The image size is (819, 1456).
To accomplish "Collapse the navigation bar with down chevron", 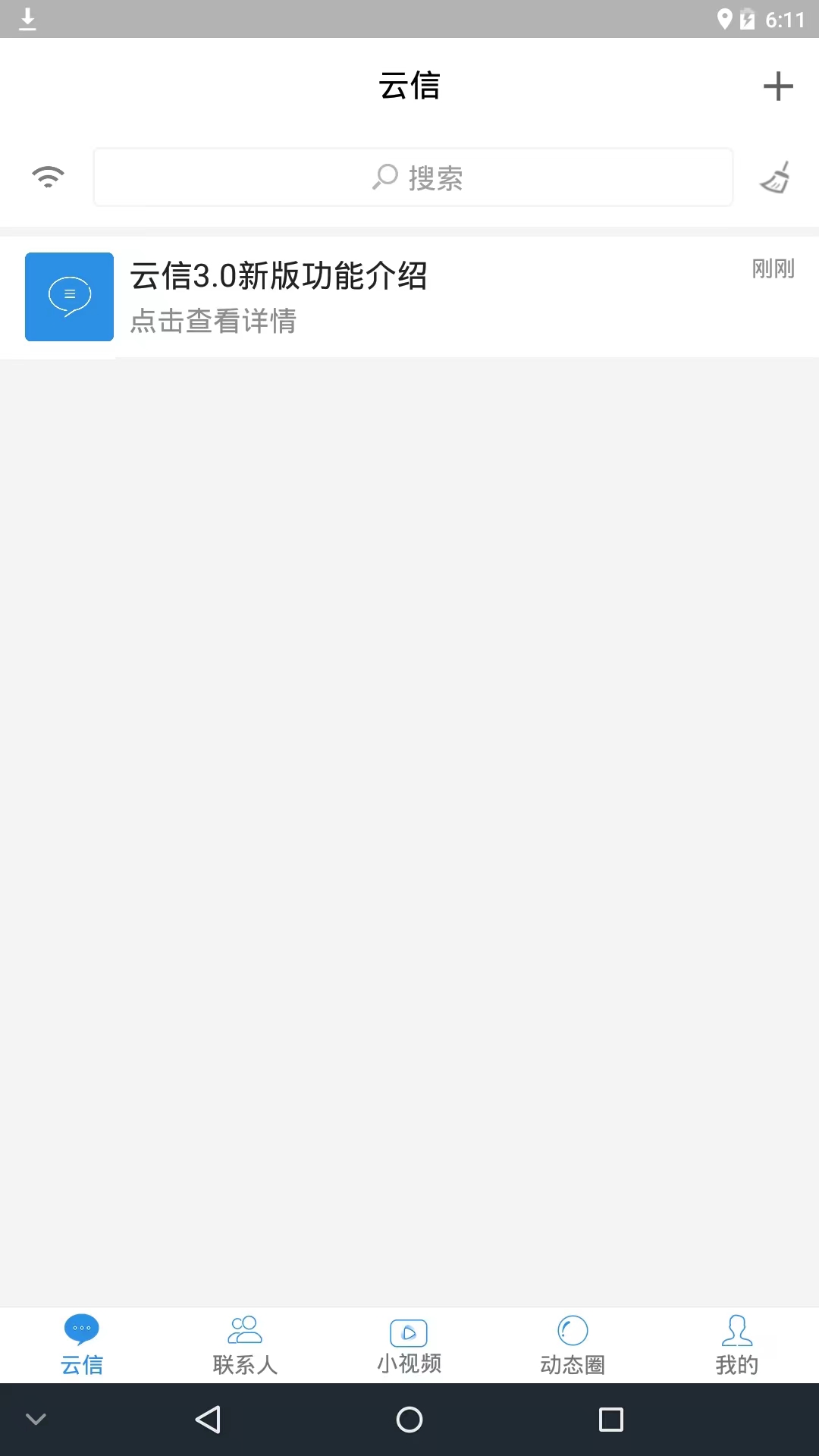I will coord(34,1420).
